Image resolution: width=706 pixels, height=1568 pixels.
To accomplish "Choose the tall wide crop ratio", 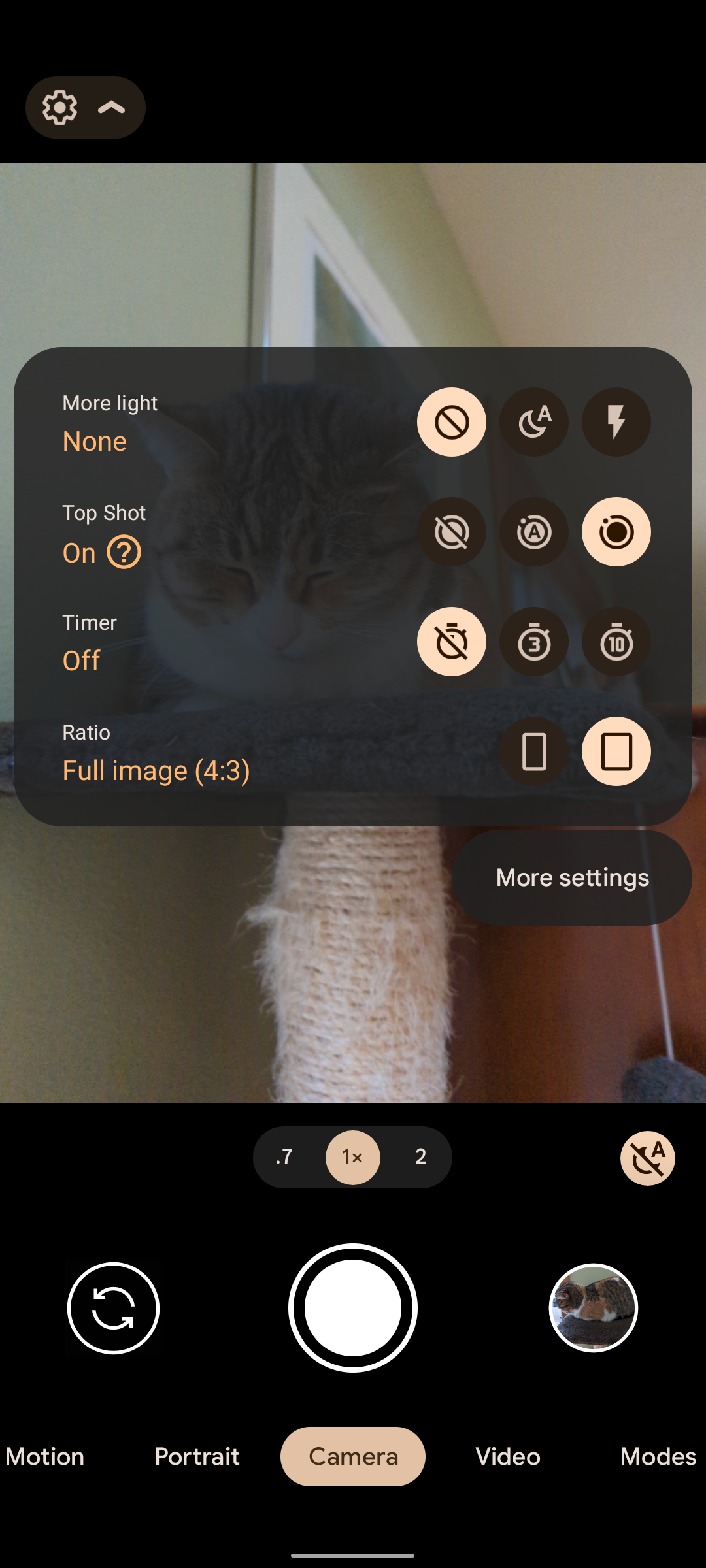I will 534,751.
